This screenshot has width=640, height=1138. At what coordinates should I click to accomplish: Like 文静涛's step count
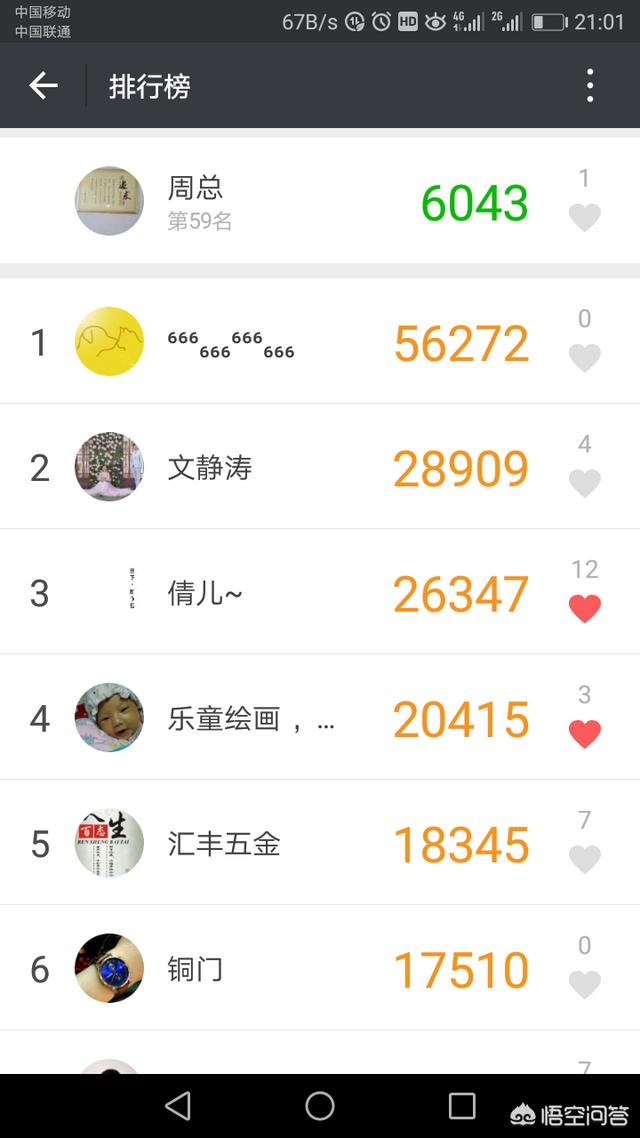click(x=585, y=483)
